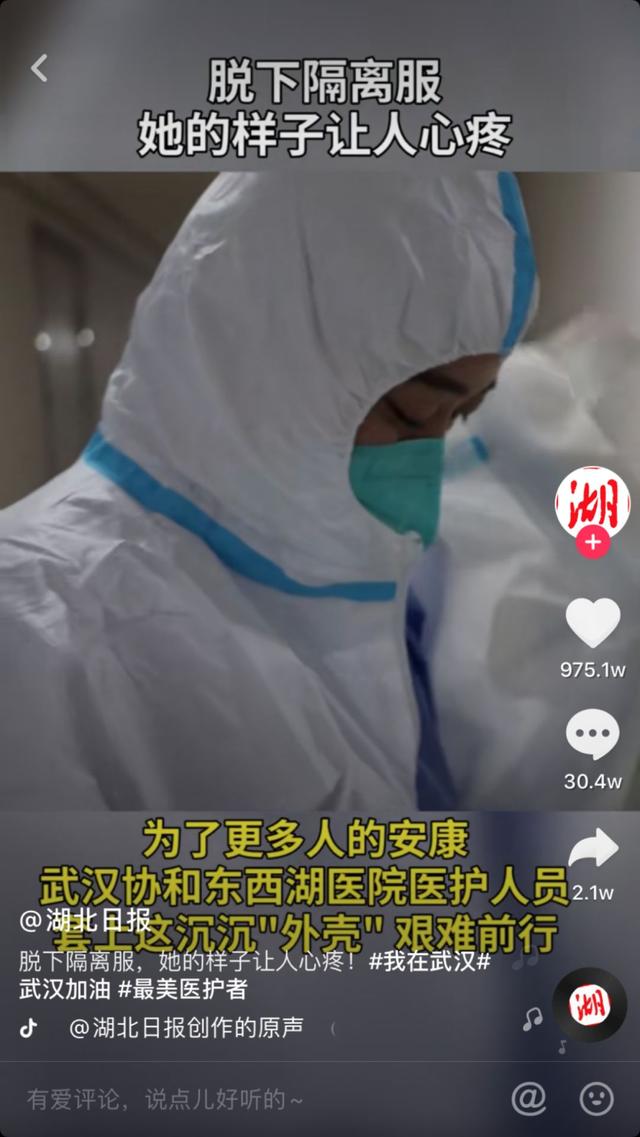This screenshot has width=640, height=1137.
Task: Open the spinning music disc
Action: pos(589,1004)
